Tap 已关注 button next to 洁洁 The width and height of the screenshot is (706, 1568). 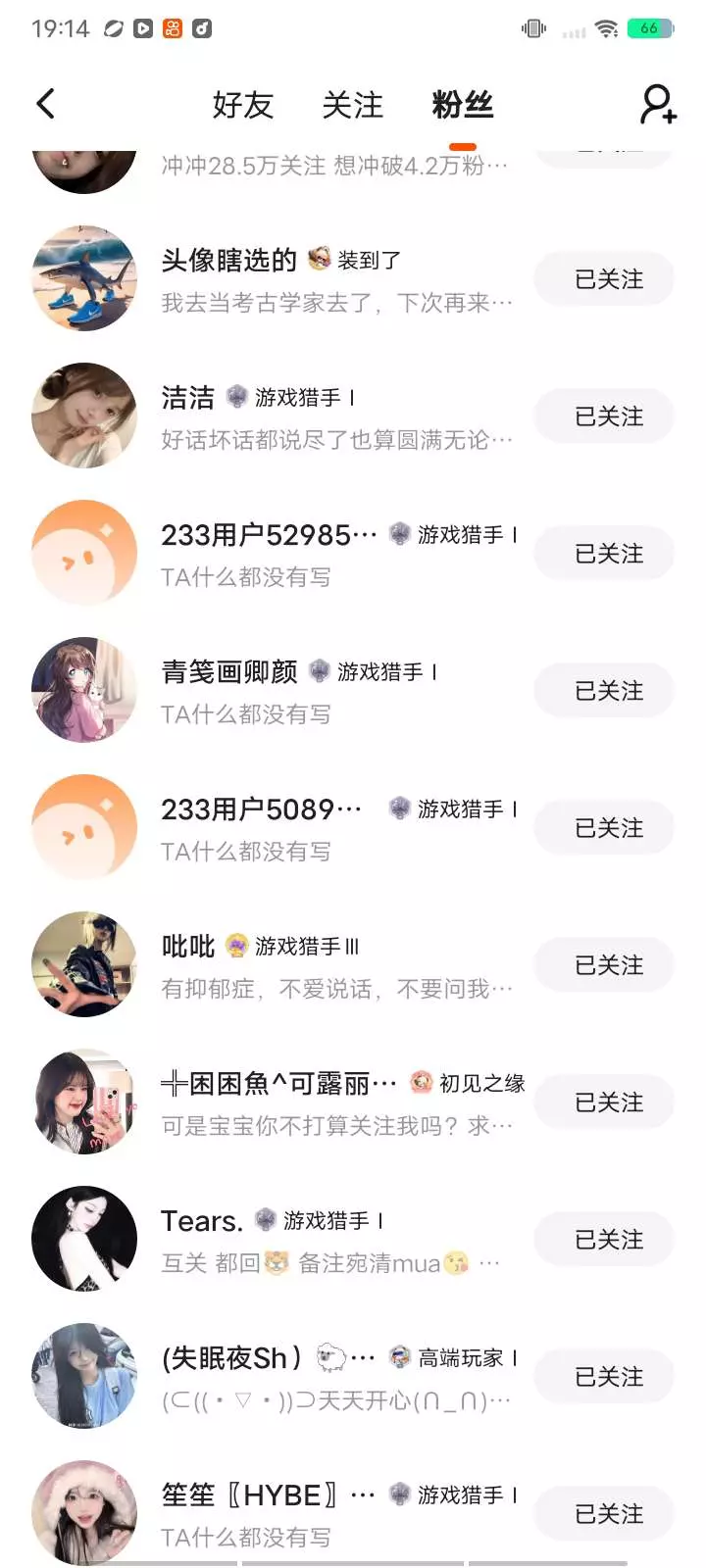(603, 416)
